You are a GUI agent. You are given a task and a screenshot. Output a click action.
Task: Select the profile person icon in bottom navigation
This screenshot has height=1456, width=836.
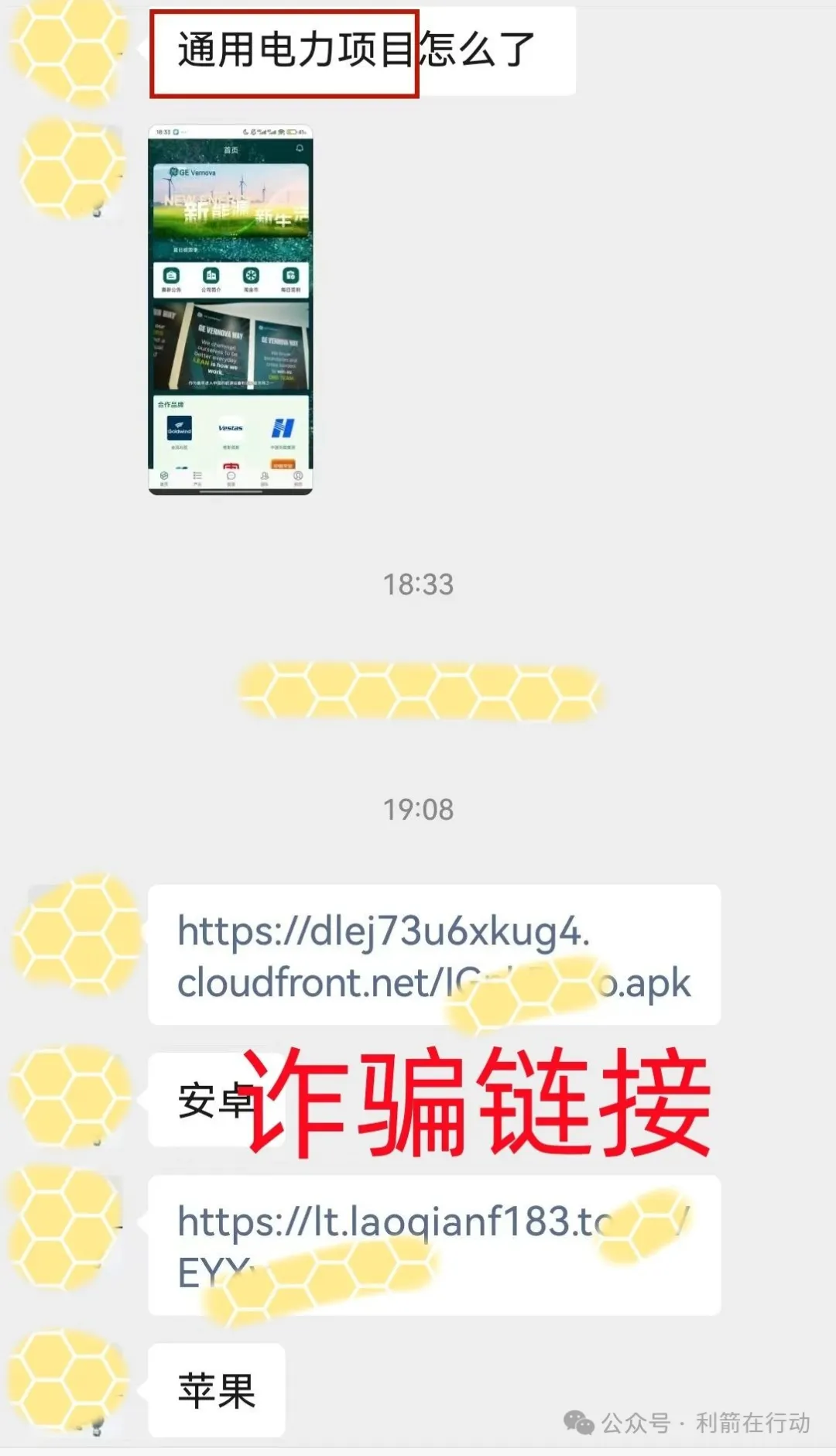297,476
